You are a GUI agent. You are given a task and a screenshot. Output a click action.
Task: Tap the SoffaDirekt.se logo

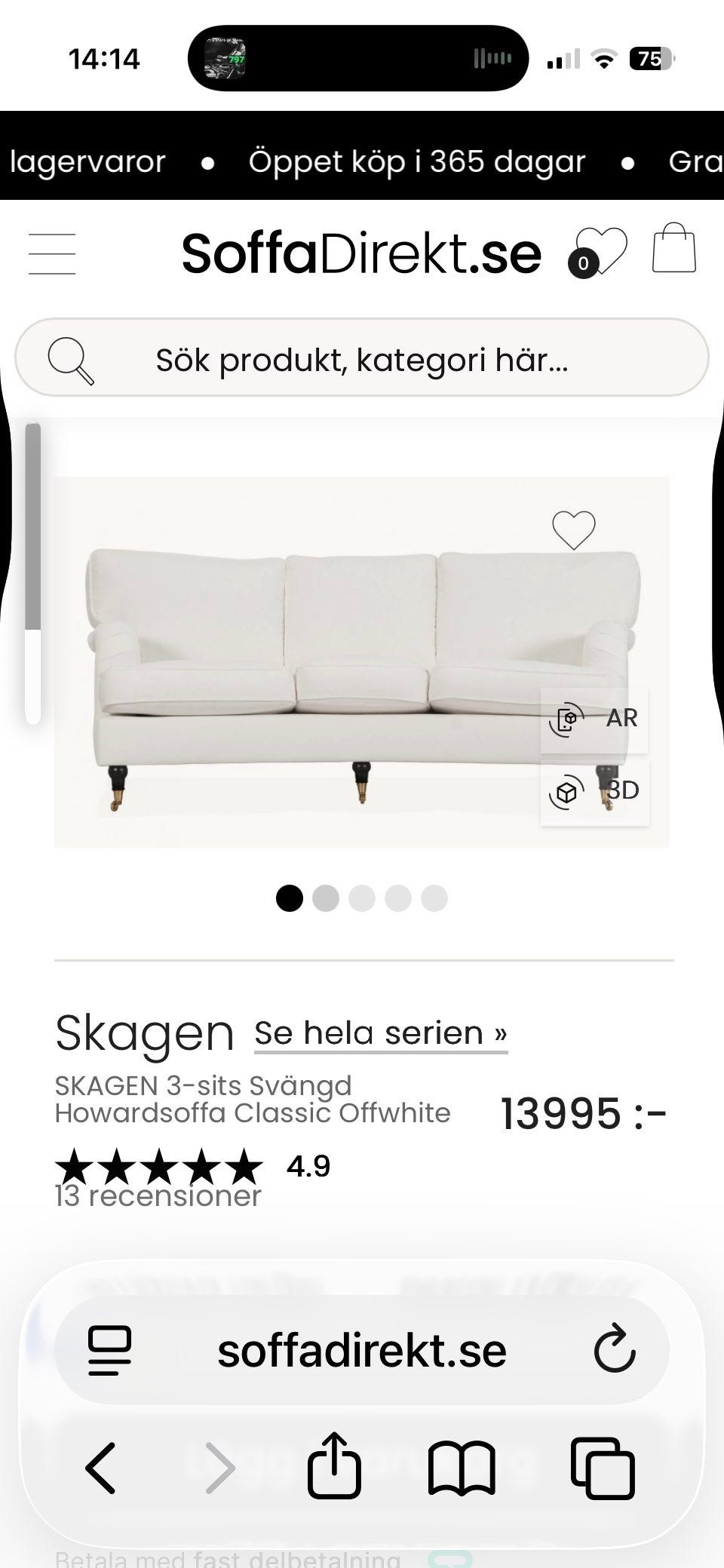360,253
